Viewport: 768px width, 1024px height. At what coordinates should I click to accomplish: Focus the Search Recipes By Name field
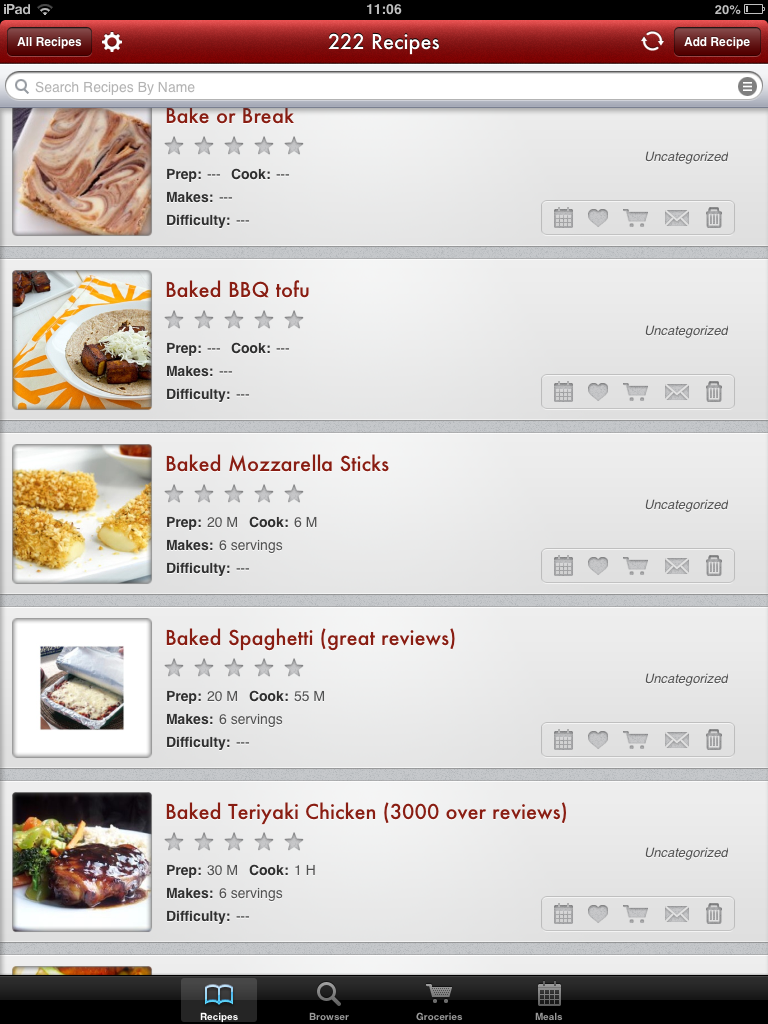point(370,87)
